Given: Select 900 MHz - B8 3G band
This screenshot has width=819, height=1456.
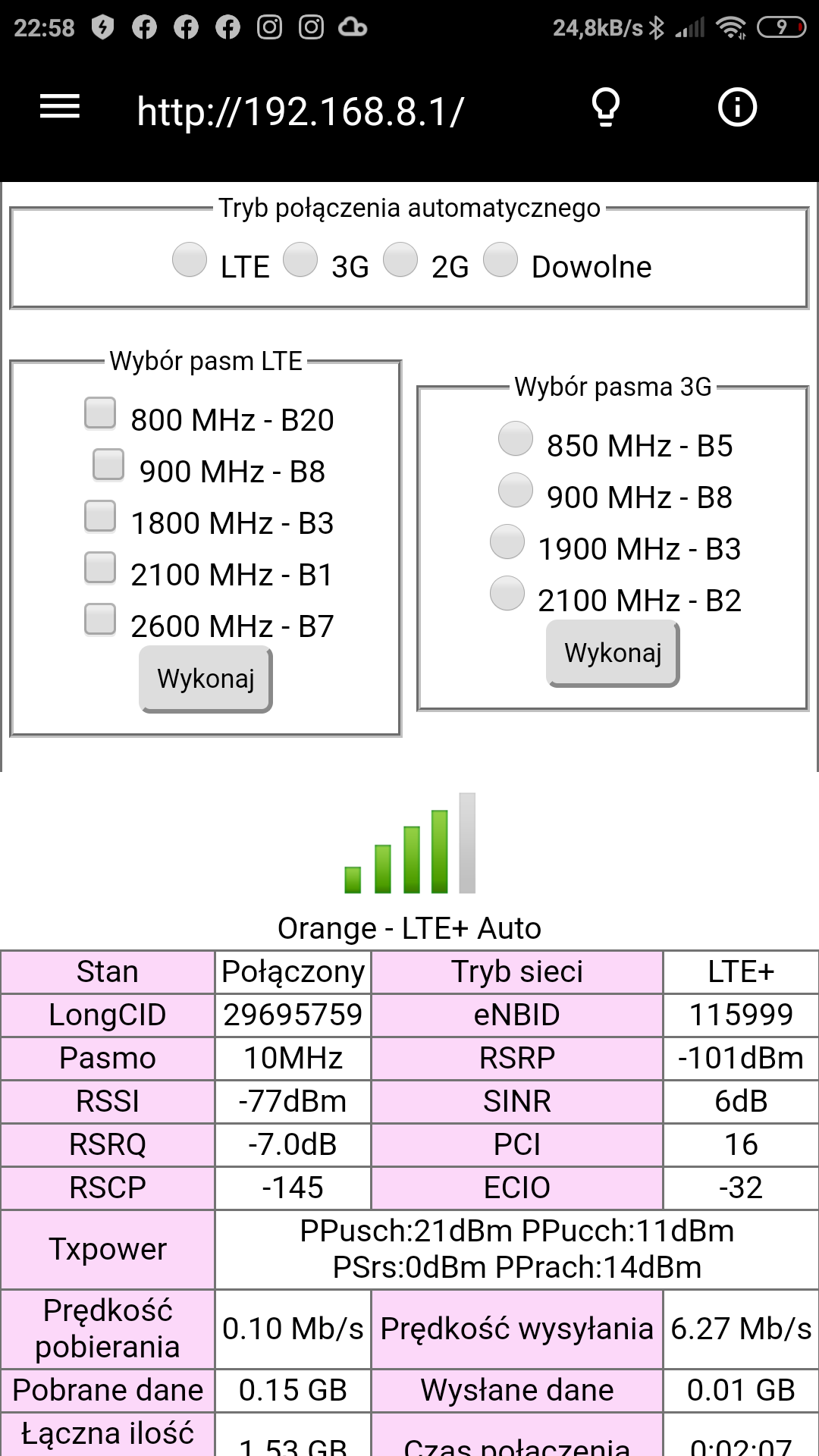Looking at the screenshot, I should [516, 490].
